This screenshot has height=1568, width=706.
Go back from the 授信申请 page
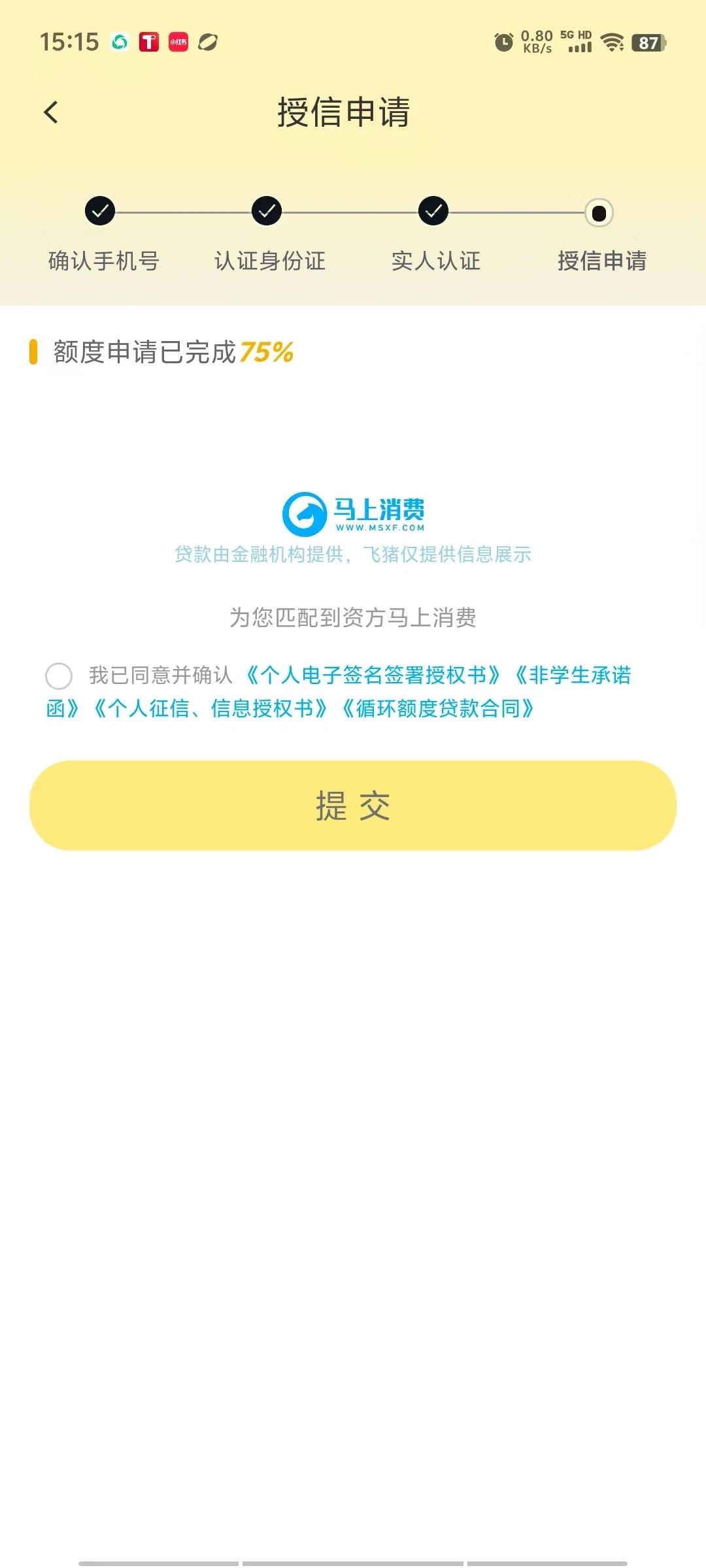(x=51, y=112)
